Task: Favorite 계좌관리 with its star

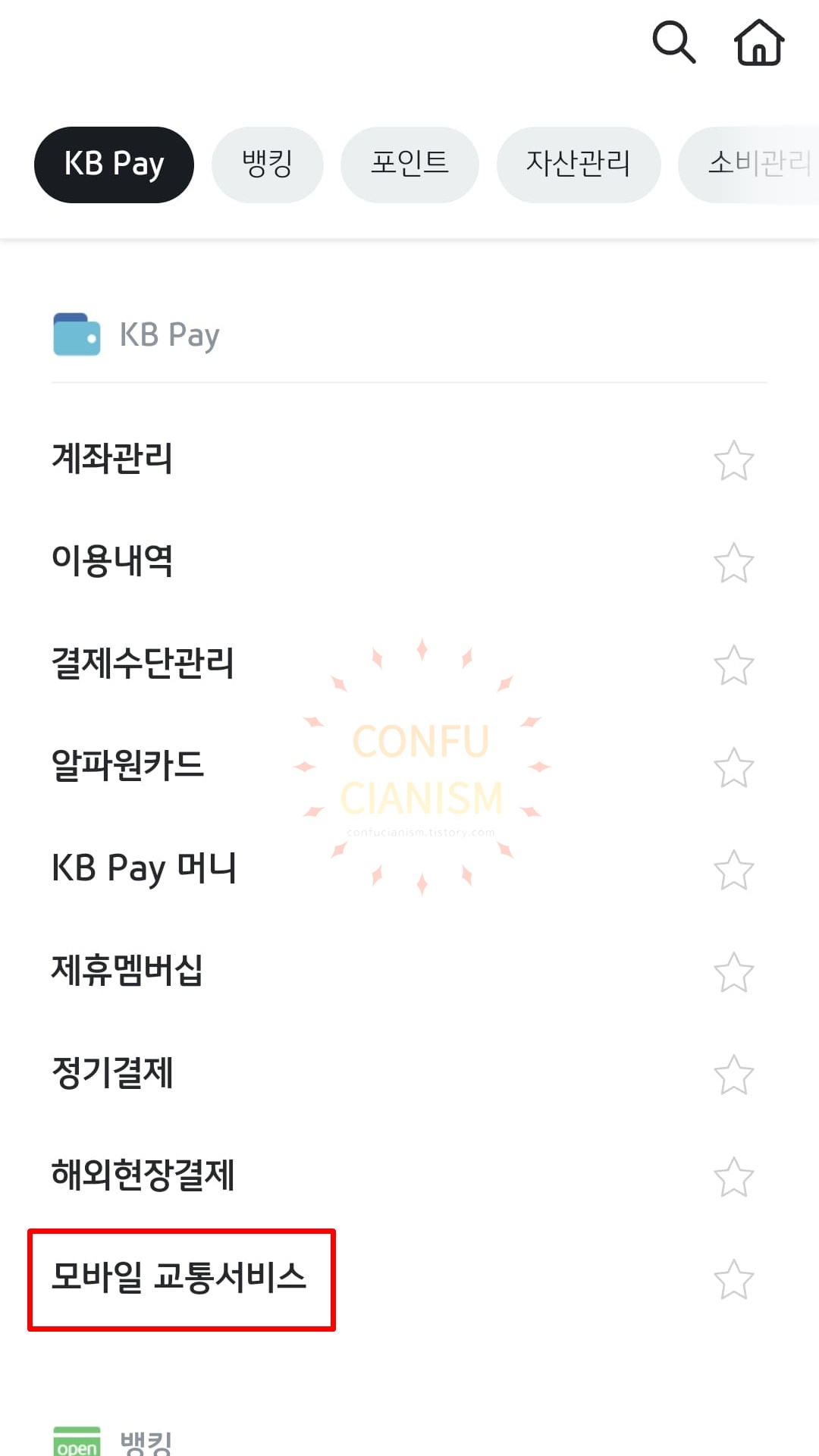Action: click(734, 460)
